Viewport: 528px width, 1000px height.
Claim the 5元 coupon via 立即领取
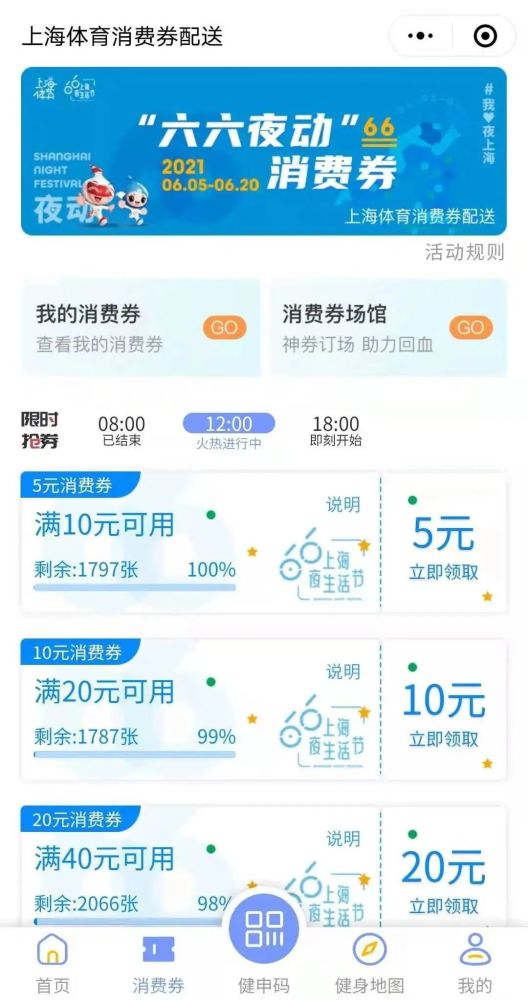pyautogui.click(x=444, y=572)
